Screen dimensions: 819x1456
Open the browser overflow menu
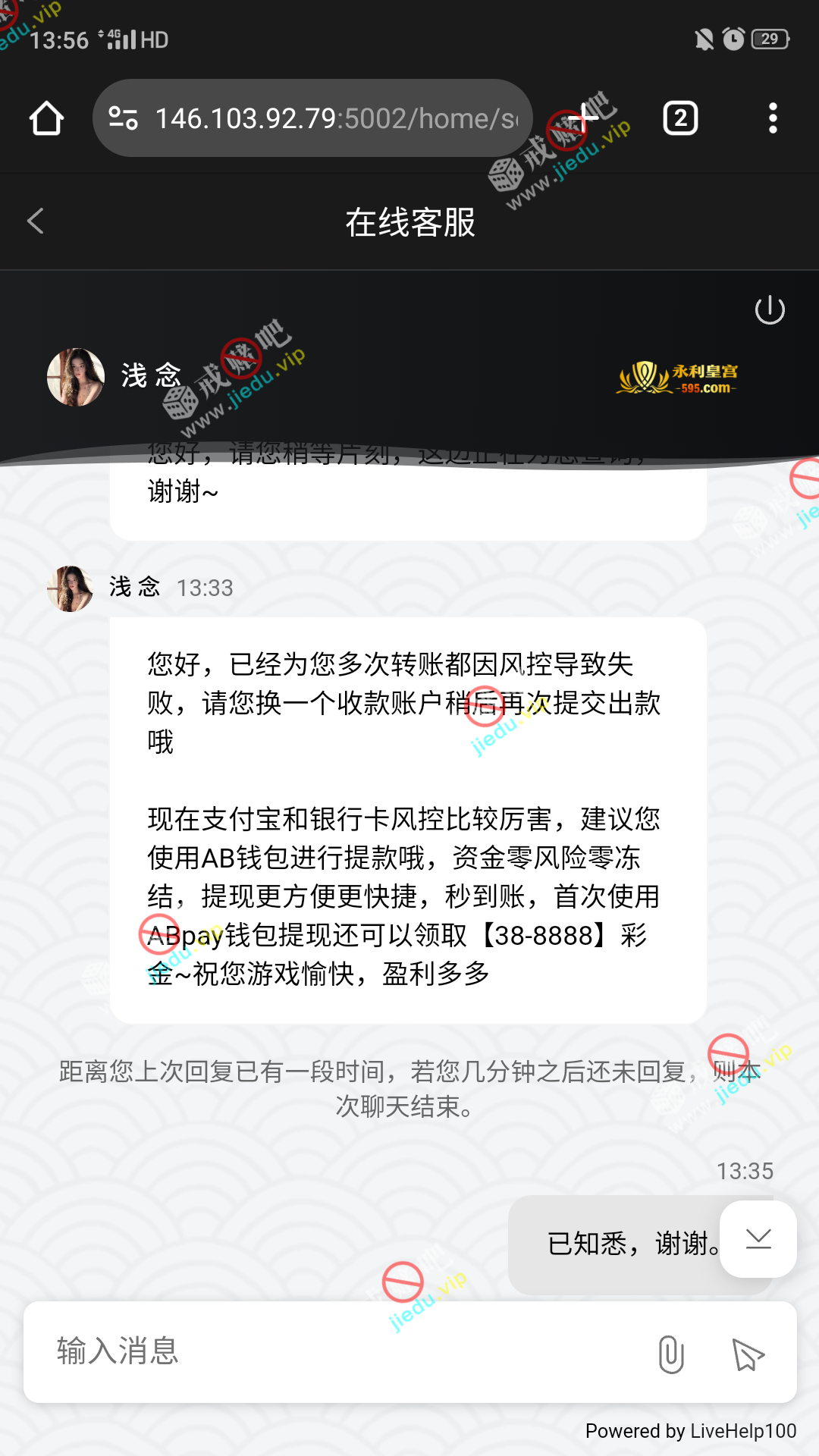click(773, 118)
